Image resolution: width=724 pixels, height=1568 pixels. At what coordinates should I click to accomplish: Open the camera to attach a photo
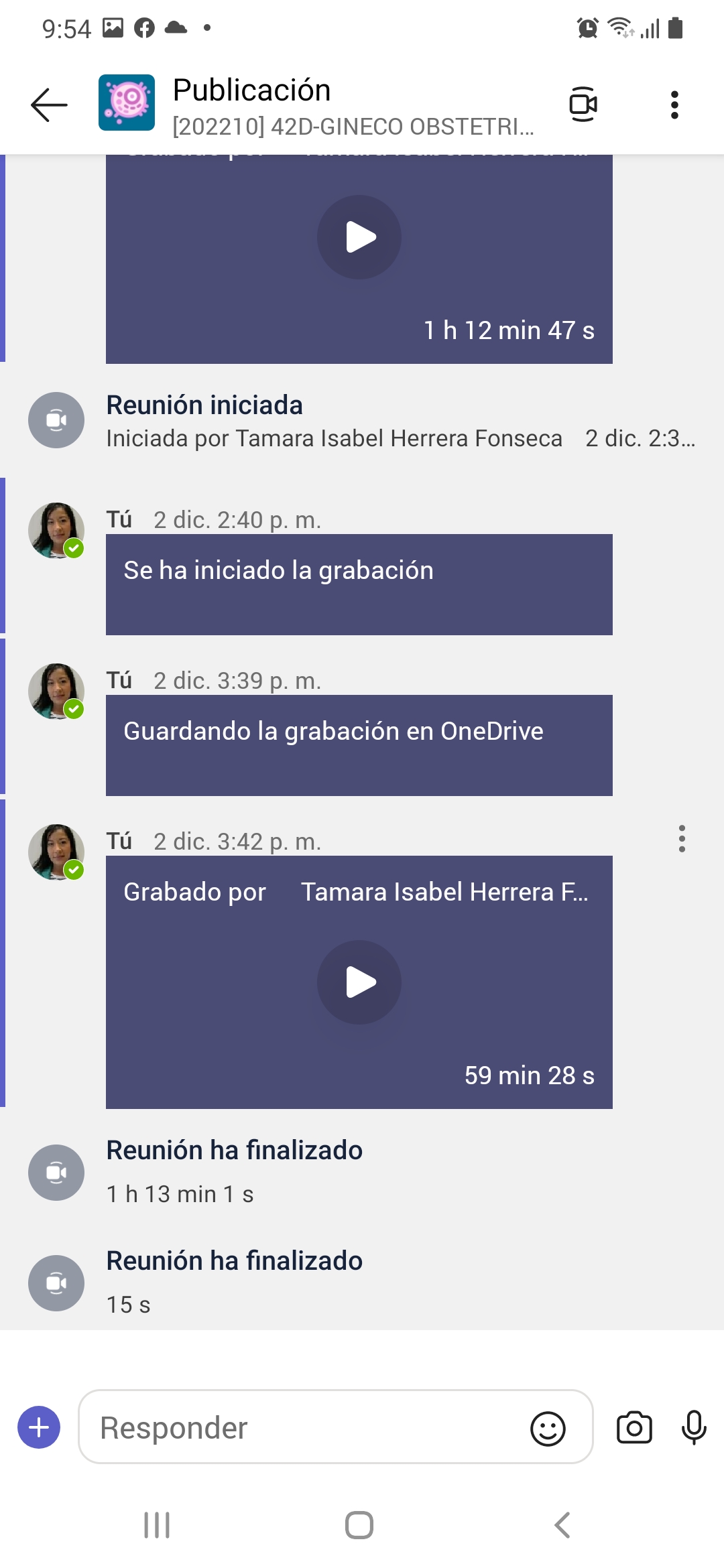634,1427
